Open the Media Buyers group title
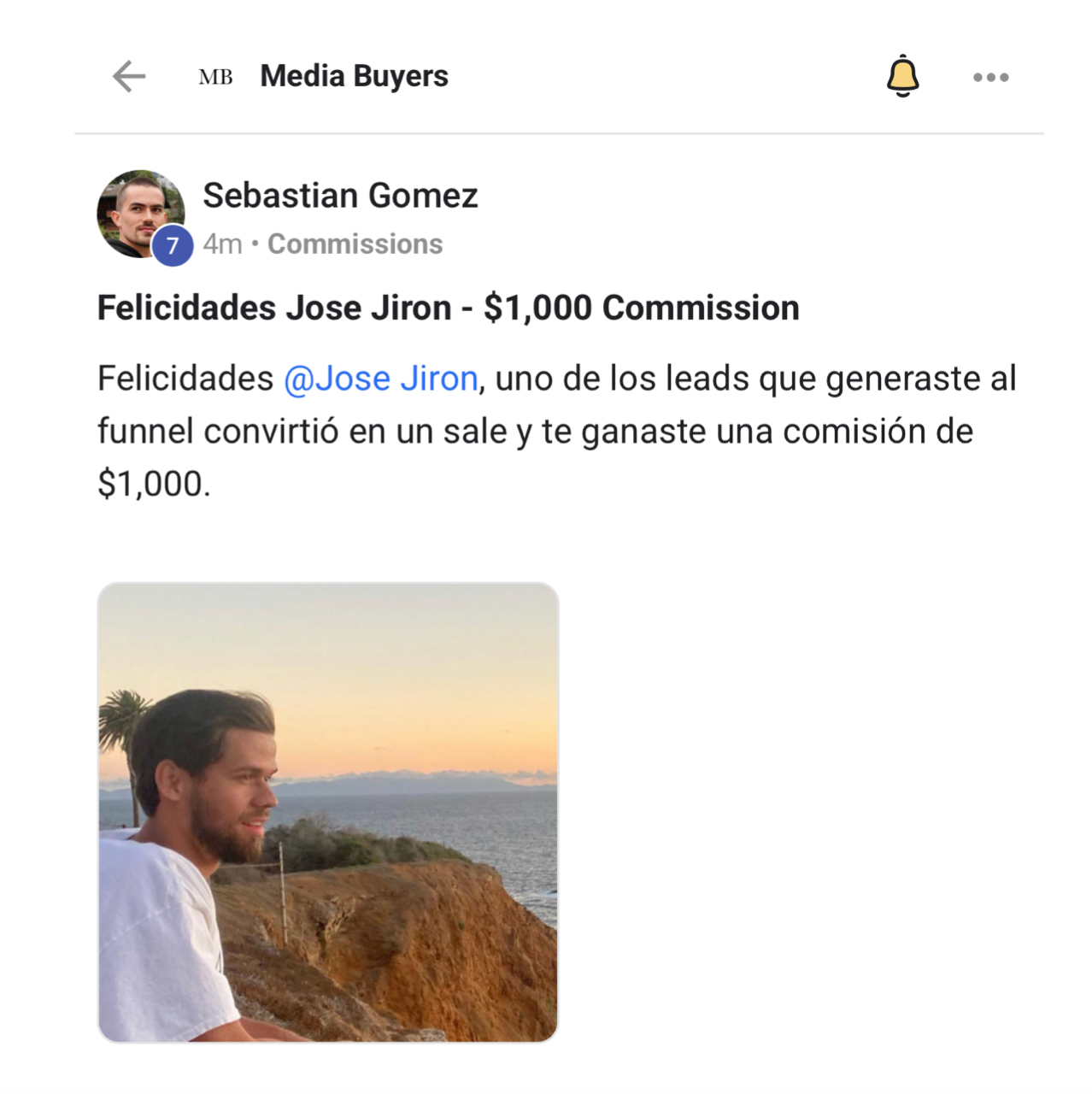1092x1094 pixels. click(x=354, y=76)
